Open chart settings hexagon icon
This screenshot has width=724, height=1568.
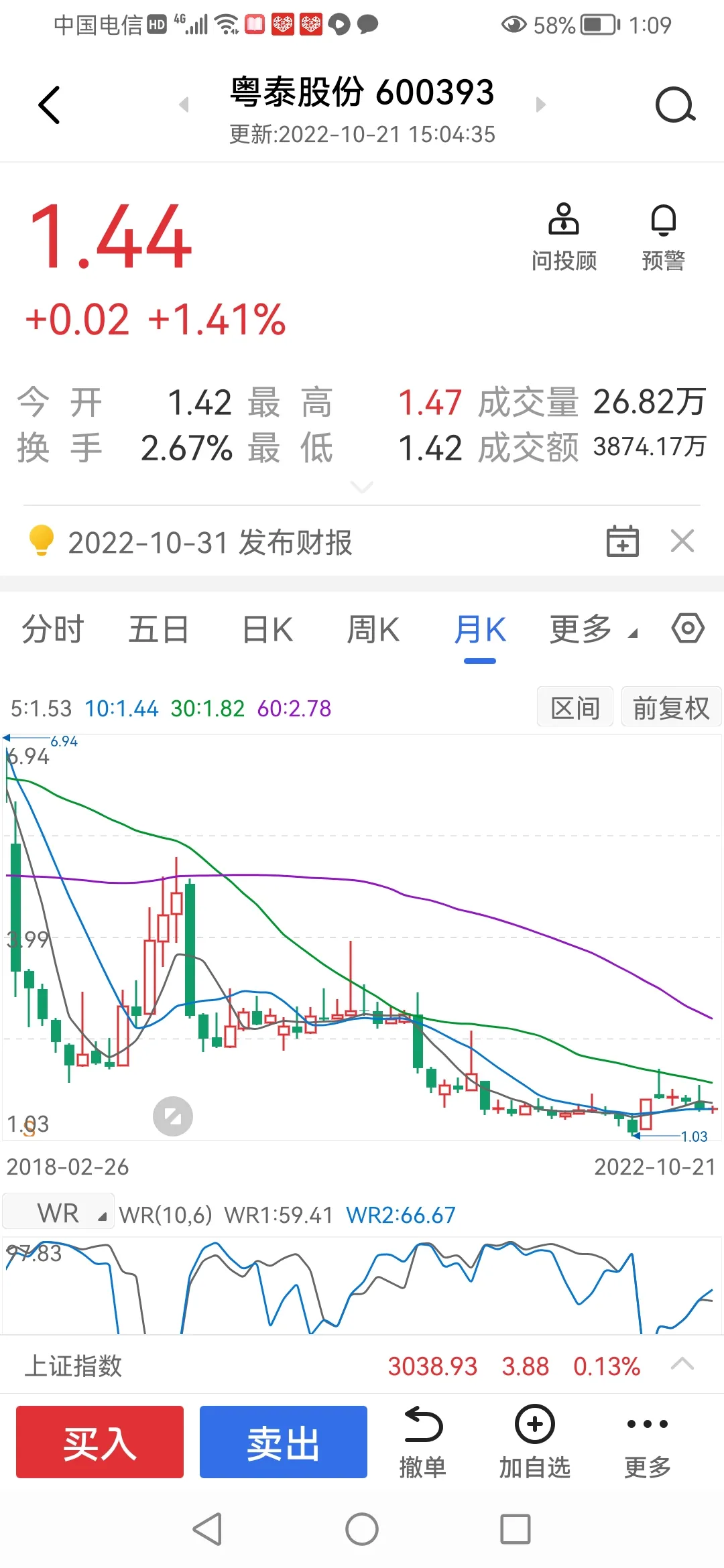688,629
